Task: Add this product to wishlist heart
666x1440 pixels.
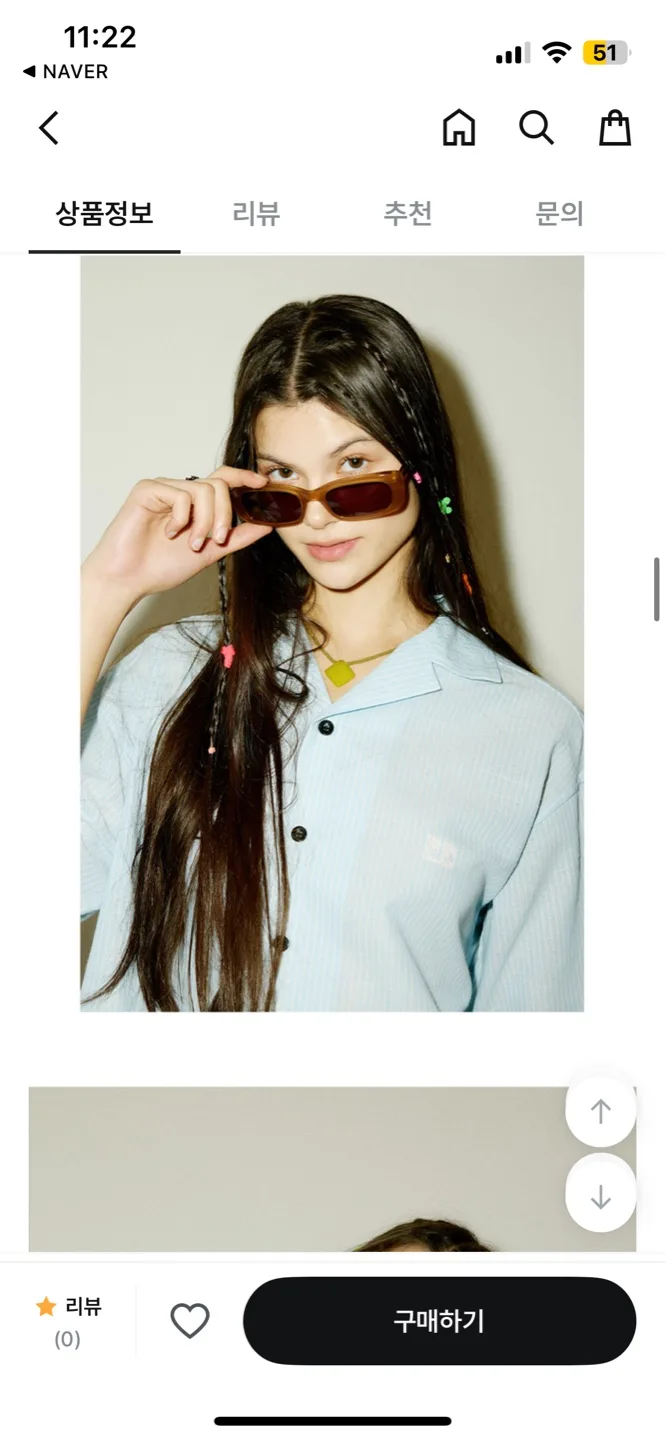Action: coord(190,1321)
